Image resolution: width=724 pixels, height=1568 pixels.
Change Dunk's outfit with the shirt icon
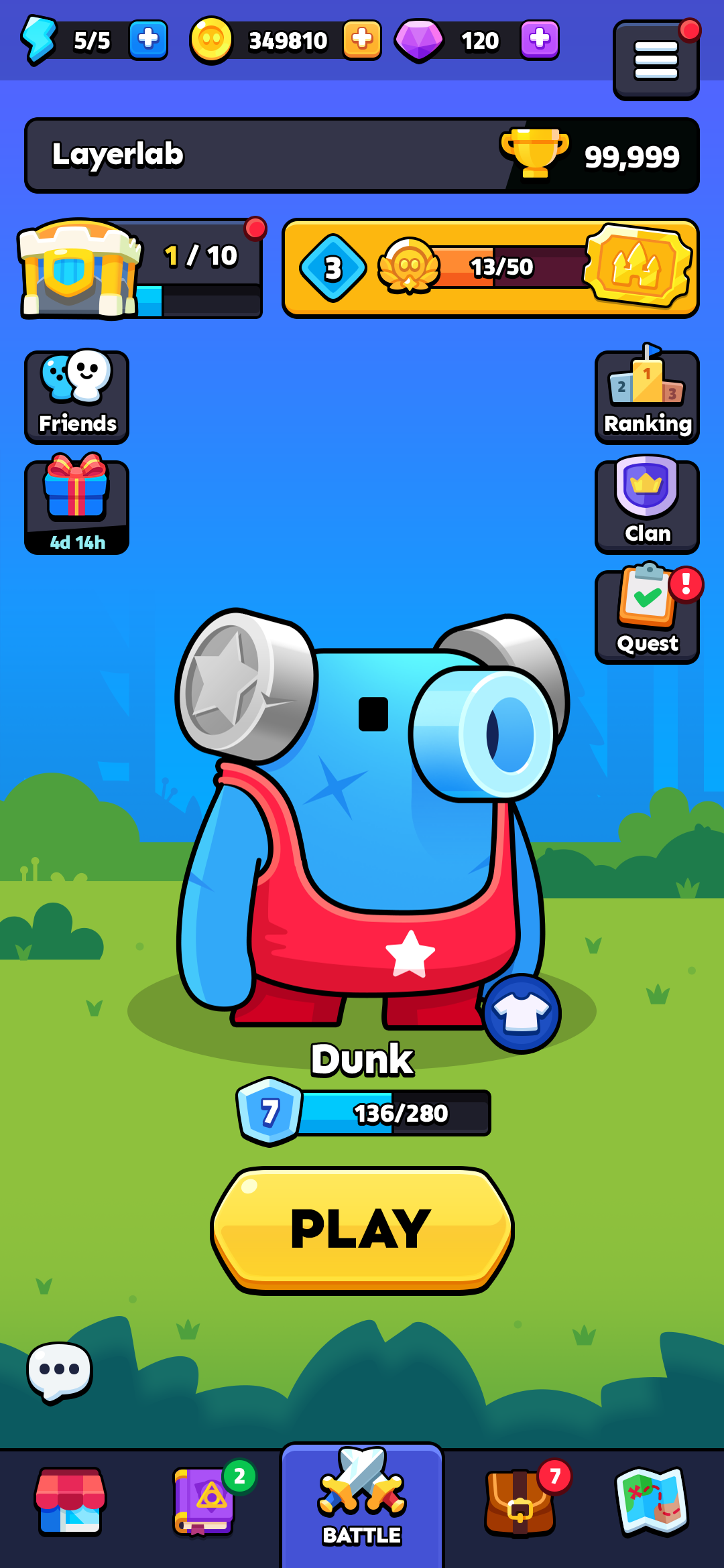coord(522,1013)
